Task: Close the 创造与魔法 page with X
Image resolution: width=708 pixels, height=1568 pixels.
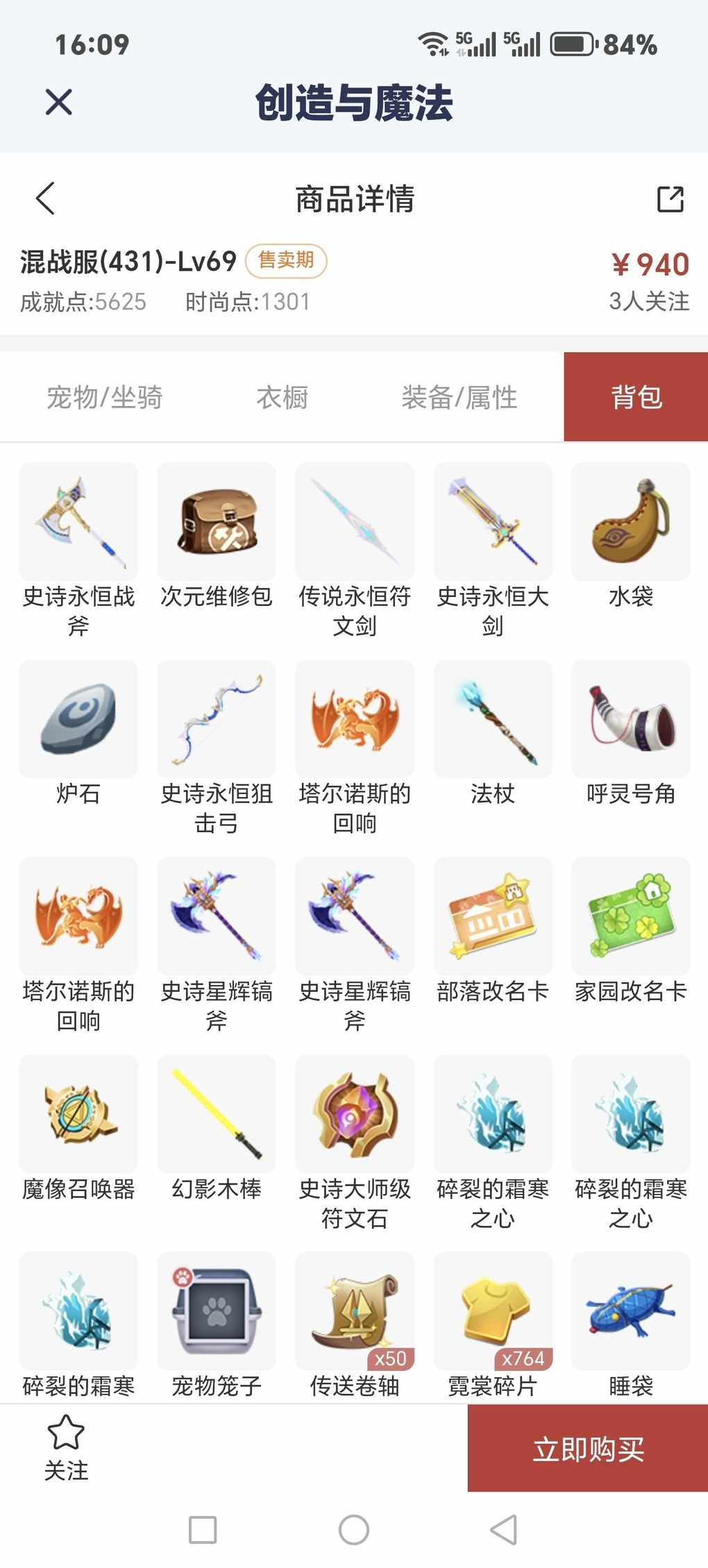Action: [58, 102]
